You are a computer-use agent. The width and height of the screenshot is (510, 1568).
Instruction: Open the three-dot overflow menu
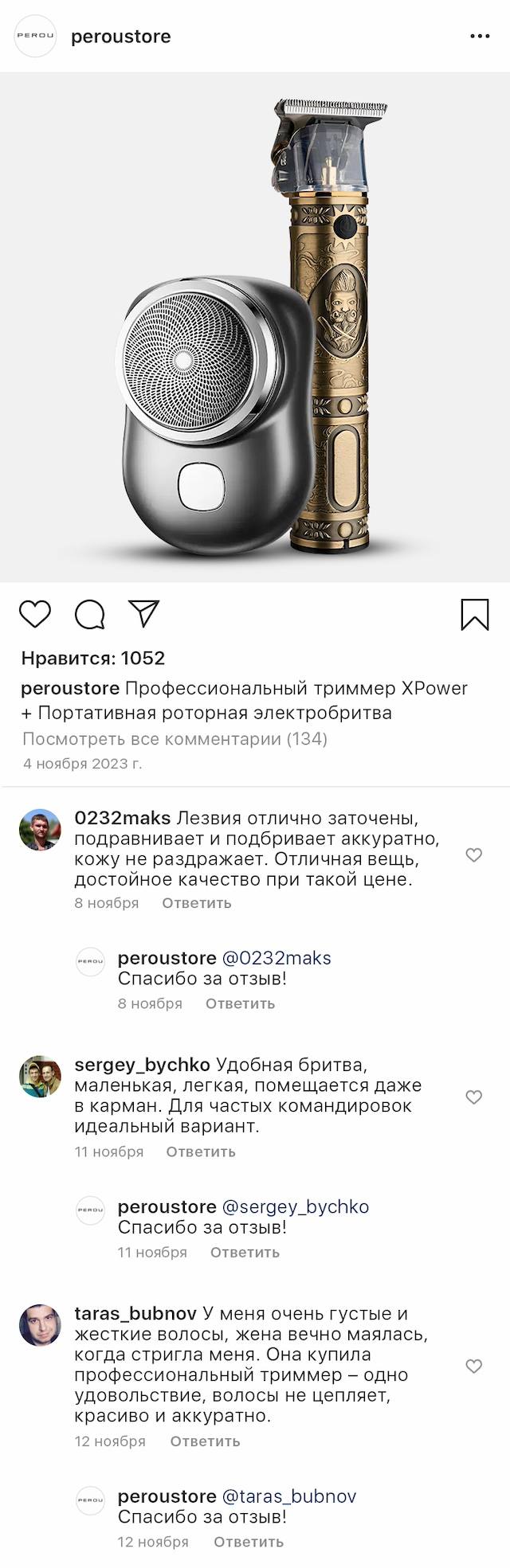(480, 37)
